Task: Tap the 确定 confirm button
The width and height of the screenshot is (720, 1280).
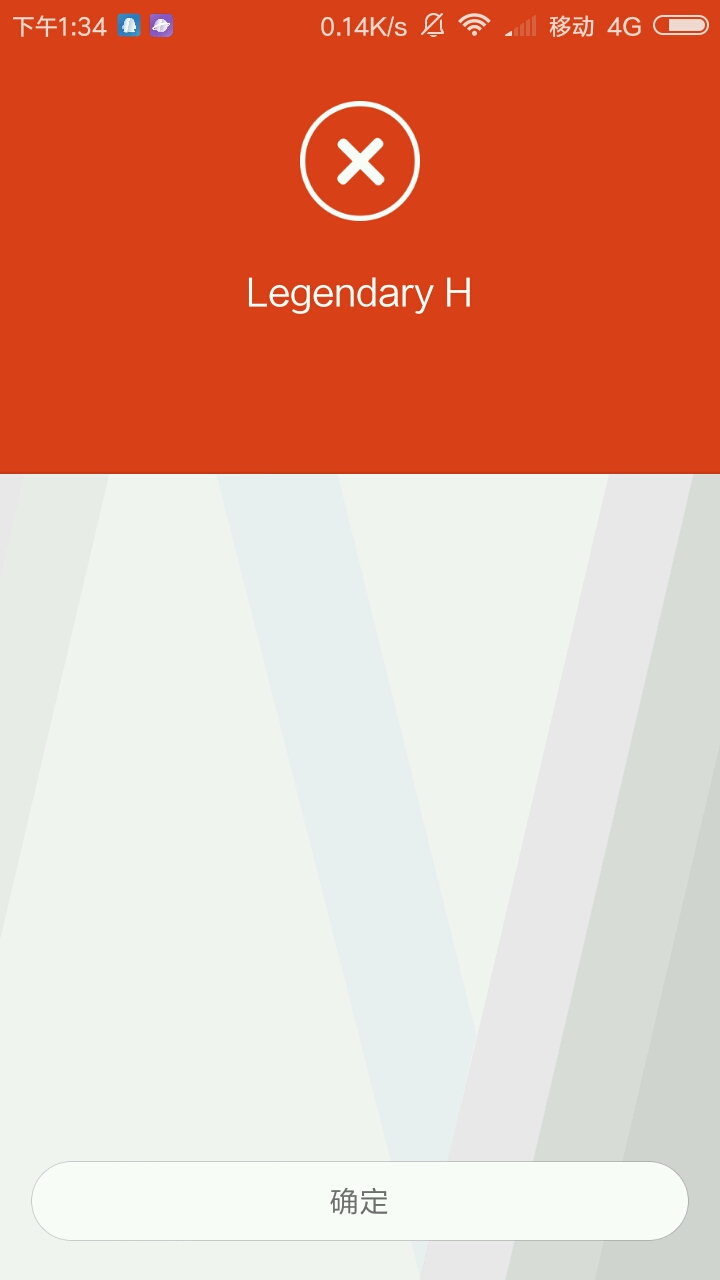Action: click(x=360, y=1201)
